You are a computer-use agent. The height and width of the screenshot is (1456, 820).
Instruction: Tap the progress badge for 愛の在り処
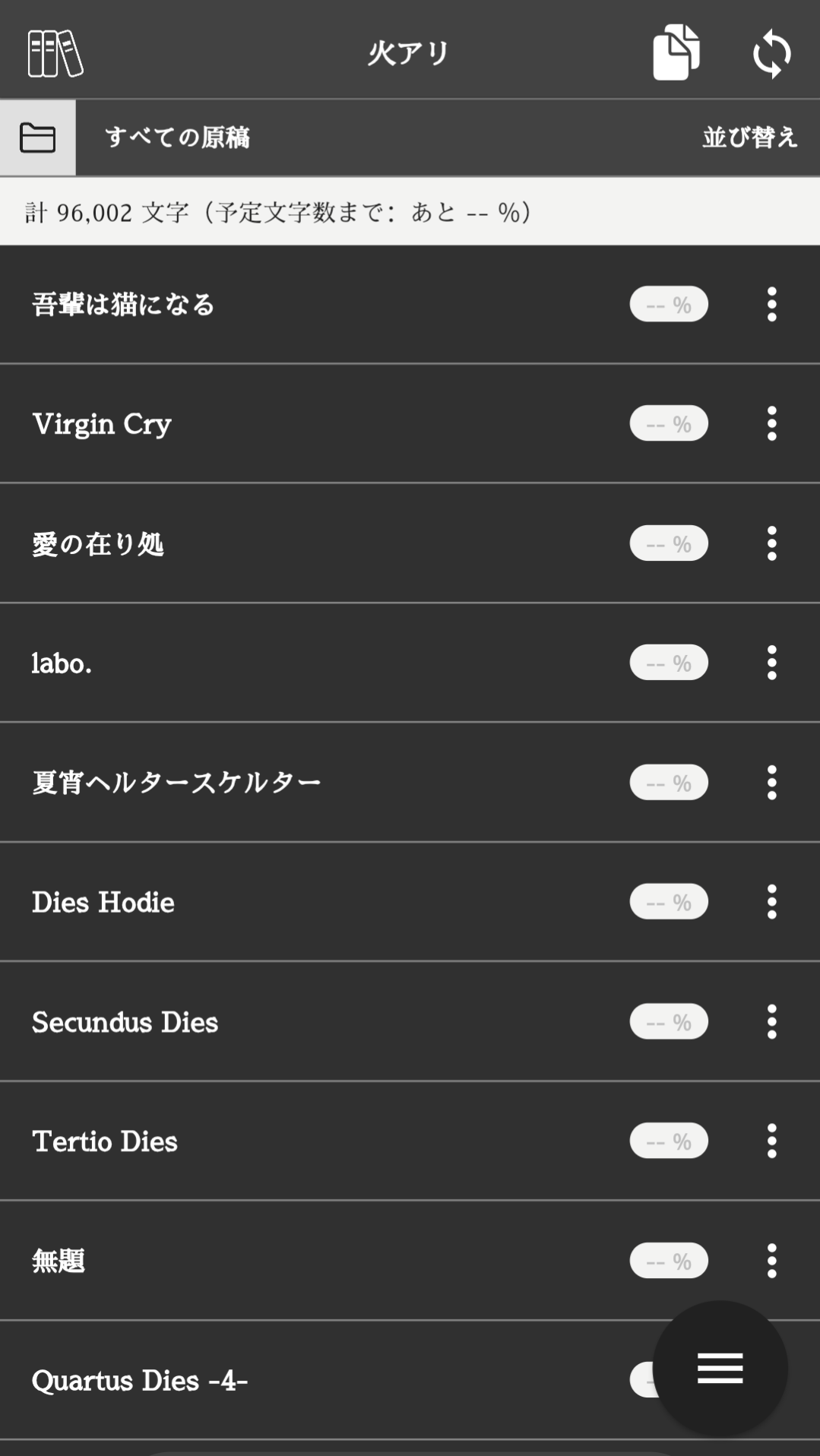point(669,543)
